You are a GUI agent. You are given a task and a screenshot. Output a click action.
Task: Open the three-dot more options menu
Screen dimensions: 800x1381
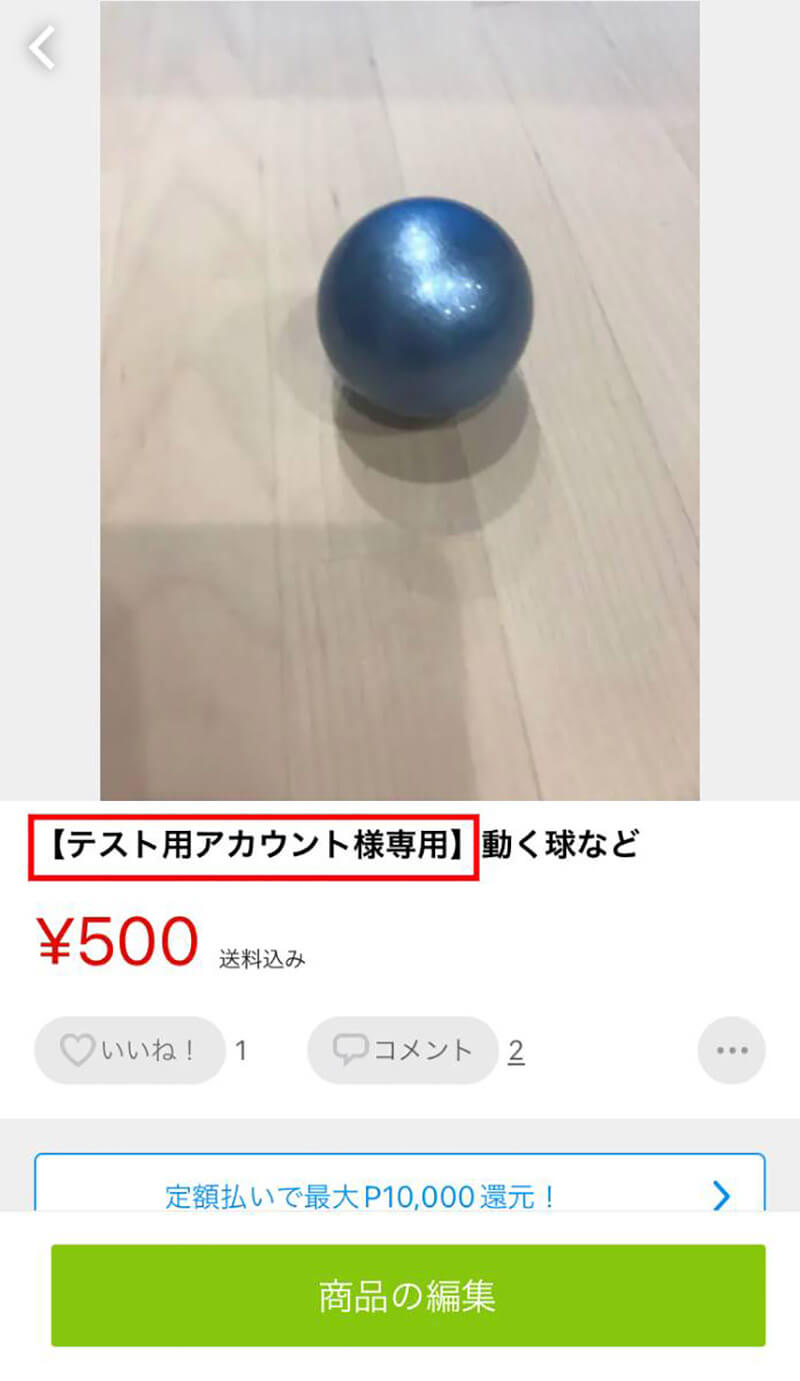click(x=732, y=1050)
